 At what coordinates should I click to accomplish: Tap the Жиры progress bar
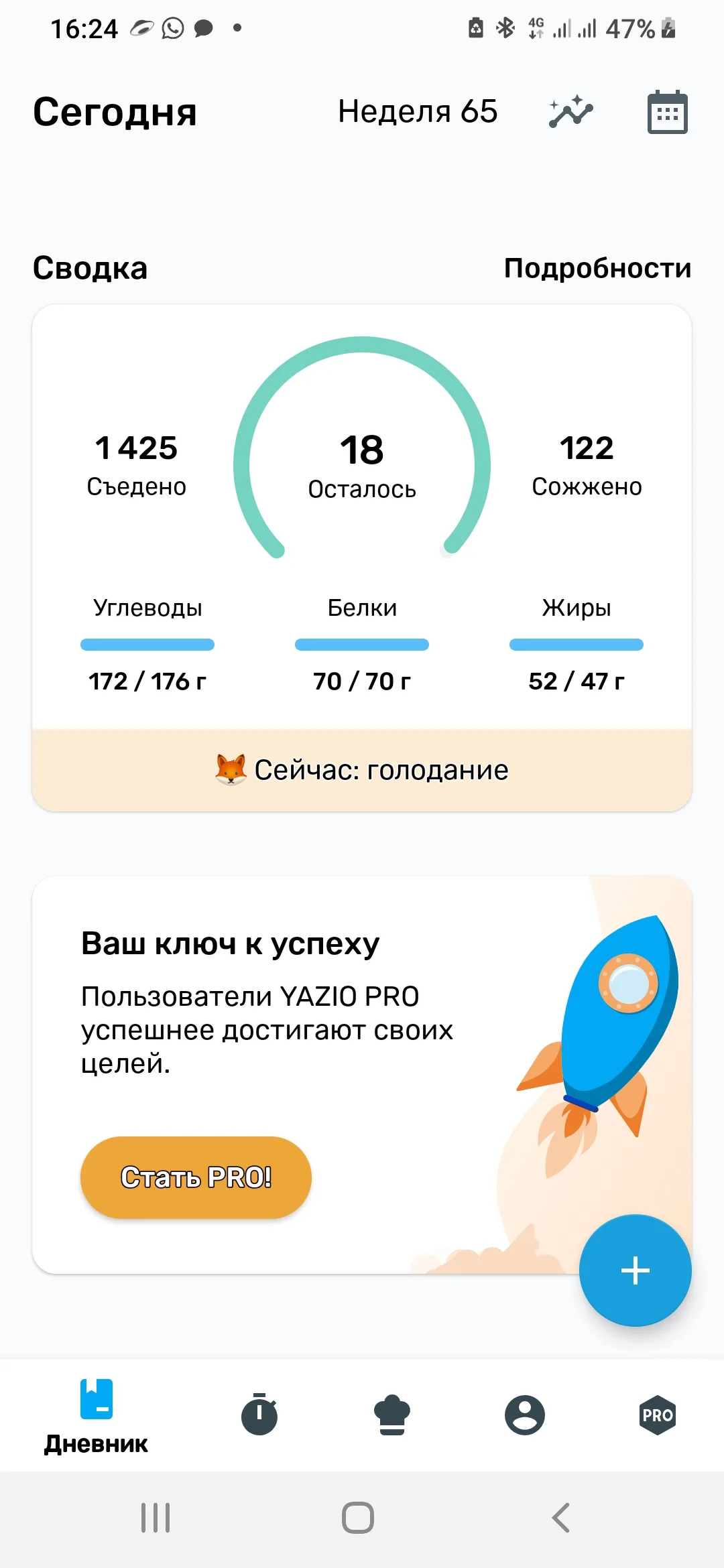pos(576,644)
